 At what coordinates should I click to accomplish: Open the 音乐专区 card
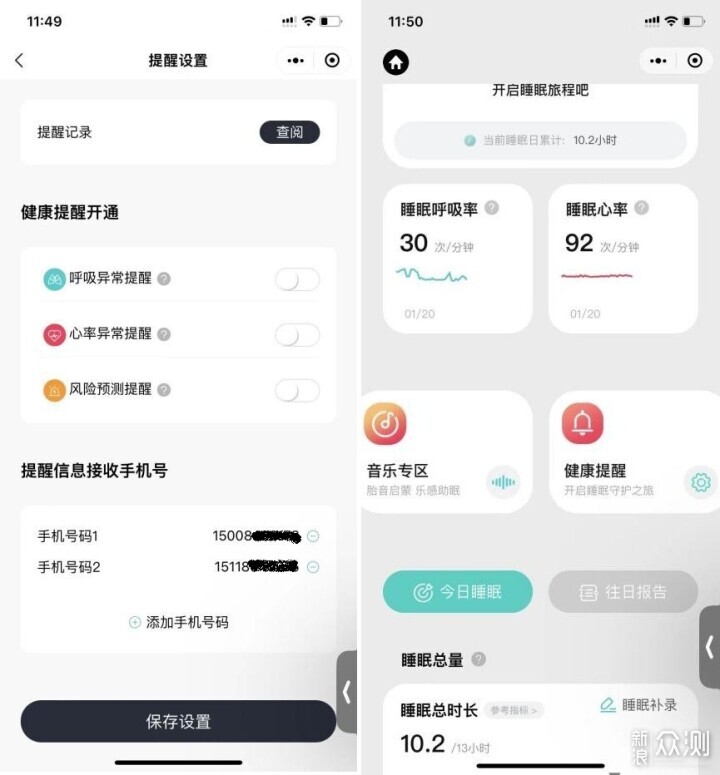(446, 452)
